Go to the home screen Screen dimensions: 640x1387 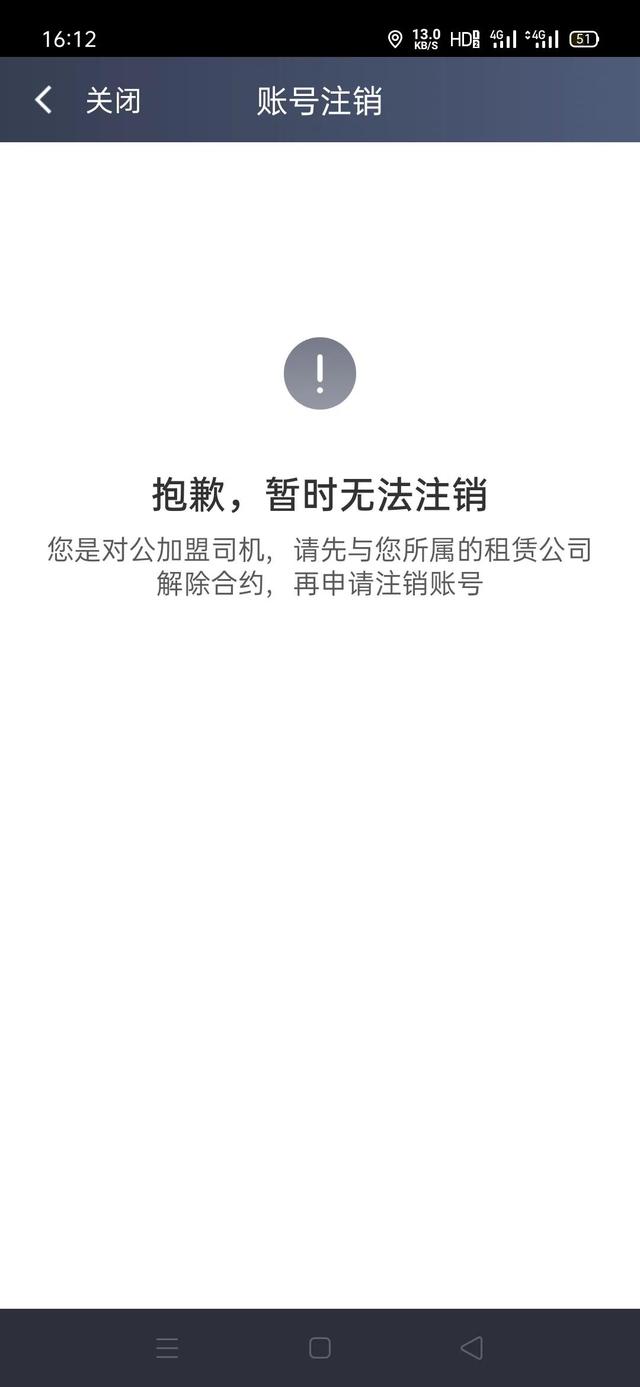[x=320, y=1348]
